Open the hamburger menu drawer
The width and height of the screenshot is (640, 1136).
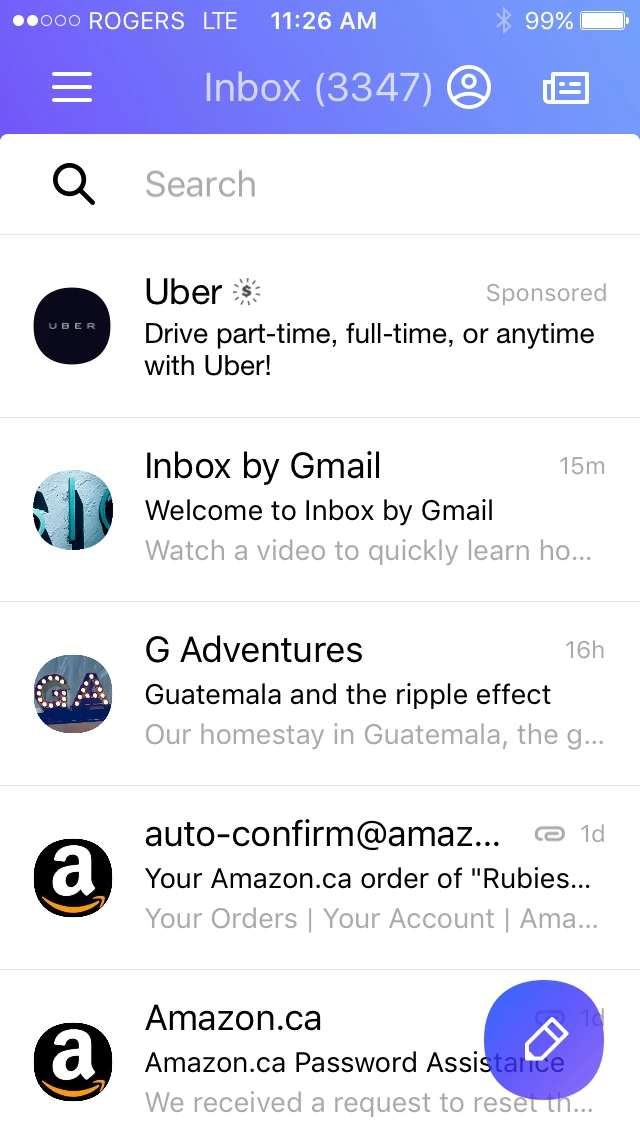tap(72, 88)
